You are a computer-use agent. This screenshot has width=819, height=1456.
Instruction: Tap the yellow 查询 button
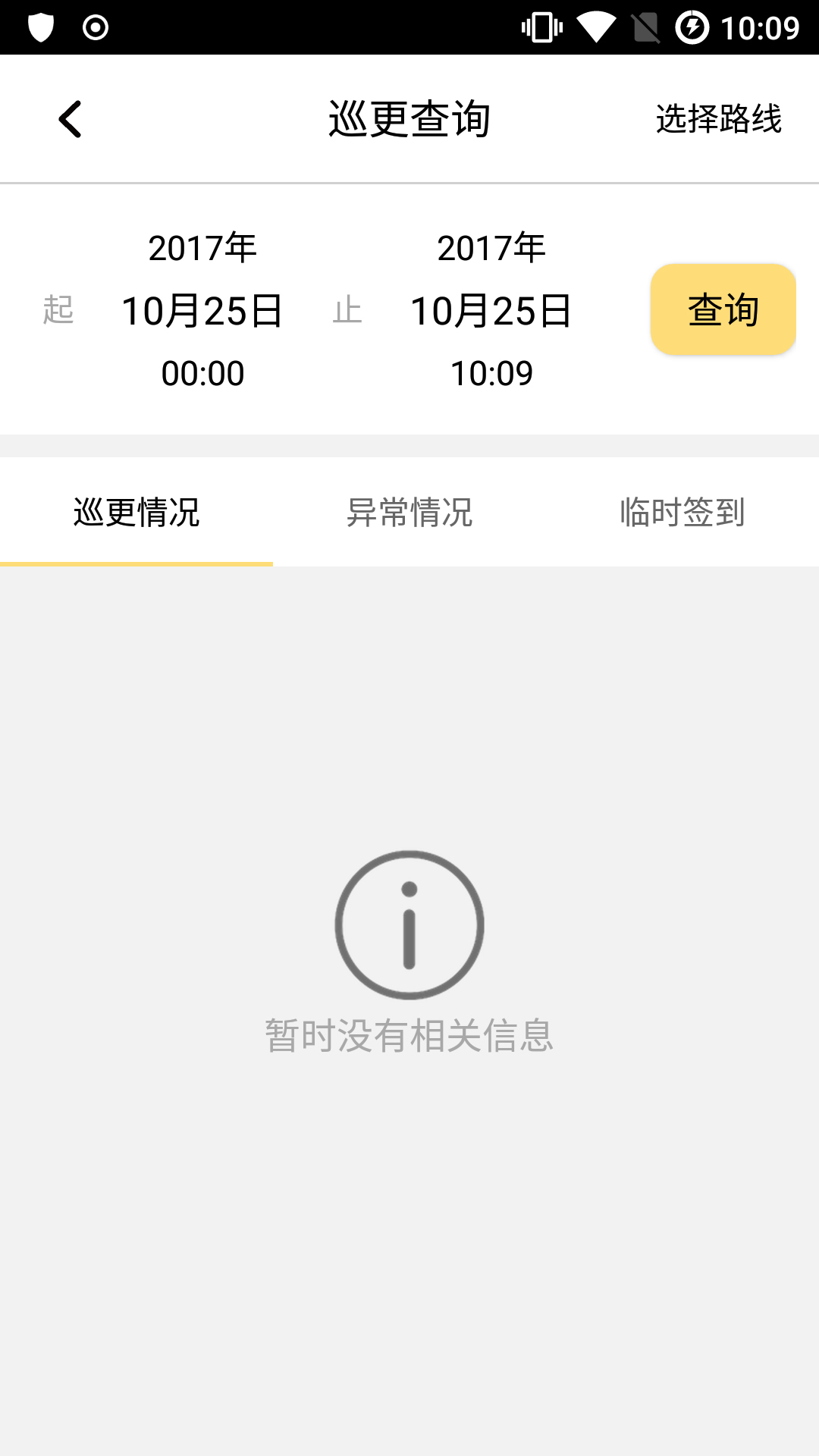[723, 309]
